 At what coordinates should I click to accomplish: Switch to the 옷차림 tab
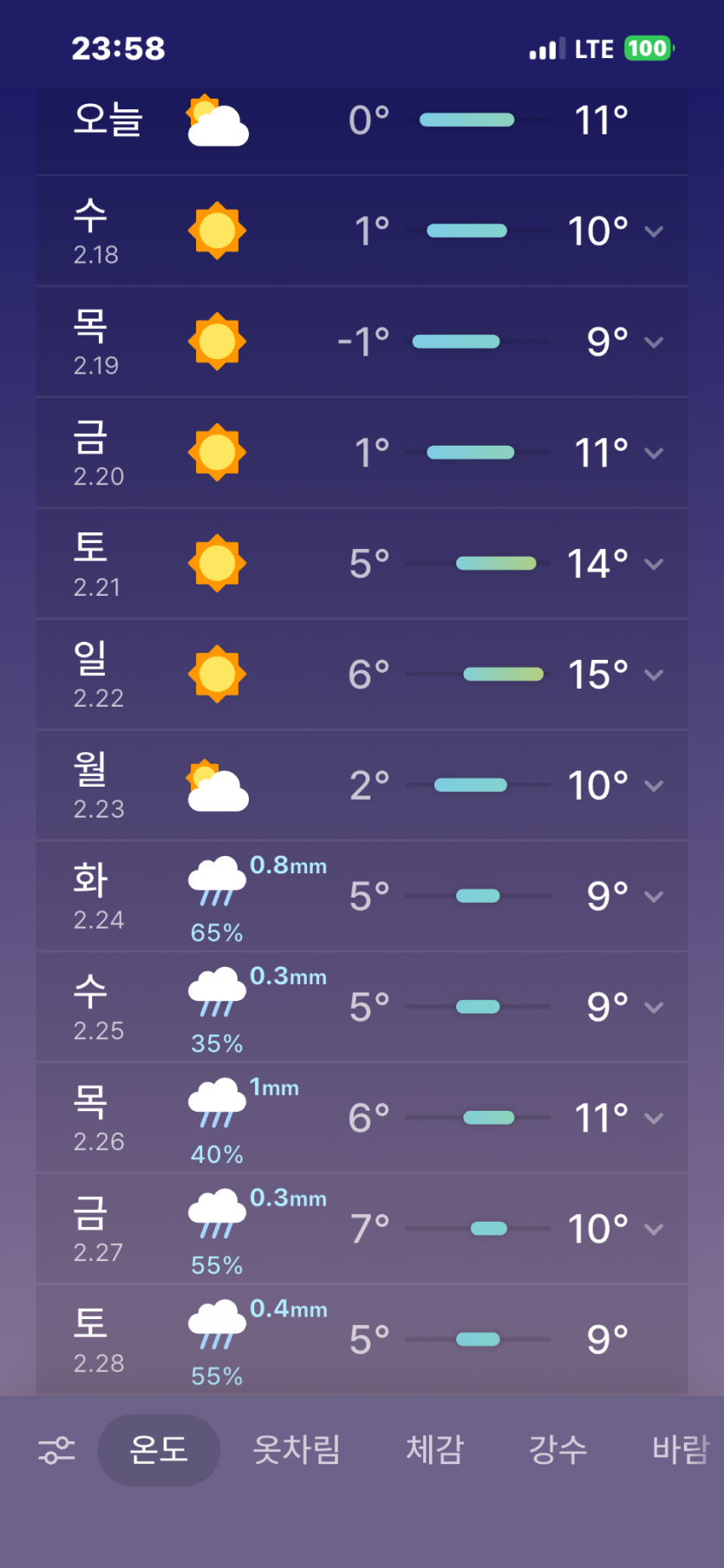coord(297,1450)
